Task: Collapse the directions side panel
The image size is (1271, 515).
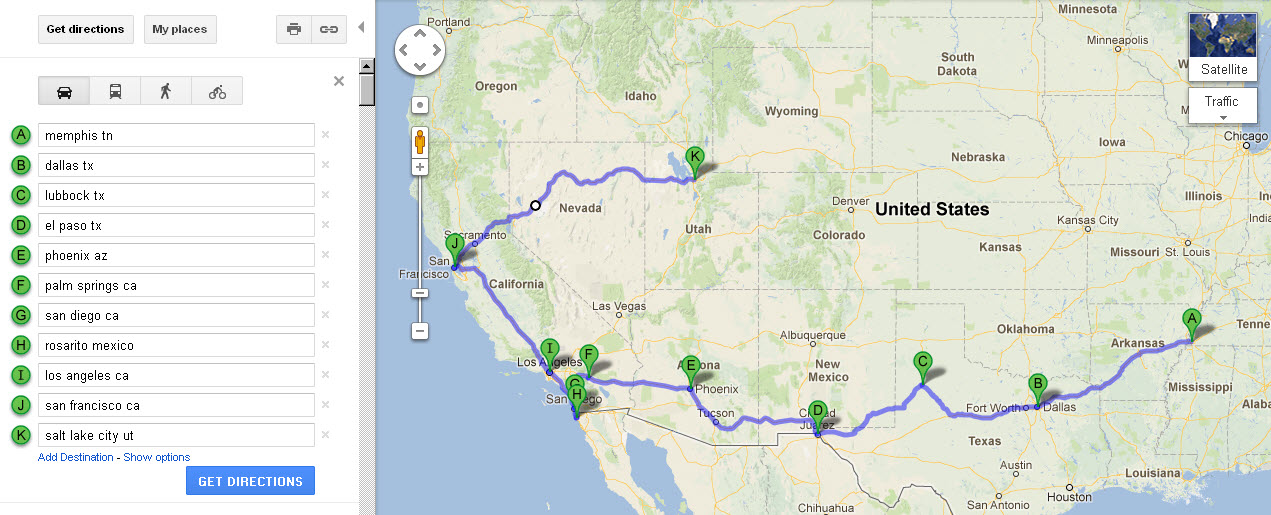Action: 361,28
